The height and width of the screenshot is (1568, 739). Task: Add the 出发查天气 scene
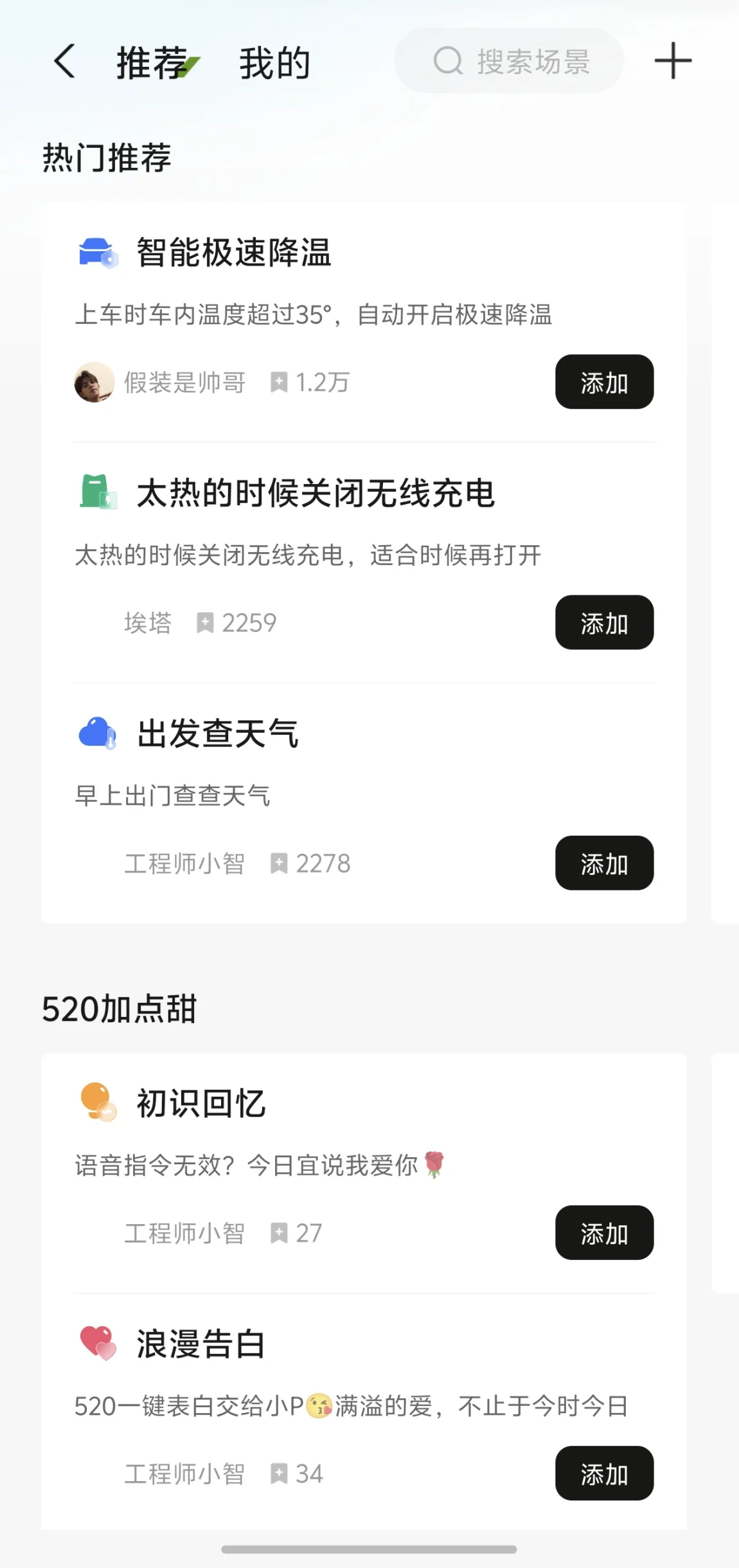pos(604,863)
